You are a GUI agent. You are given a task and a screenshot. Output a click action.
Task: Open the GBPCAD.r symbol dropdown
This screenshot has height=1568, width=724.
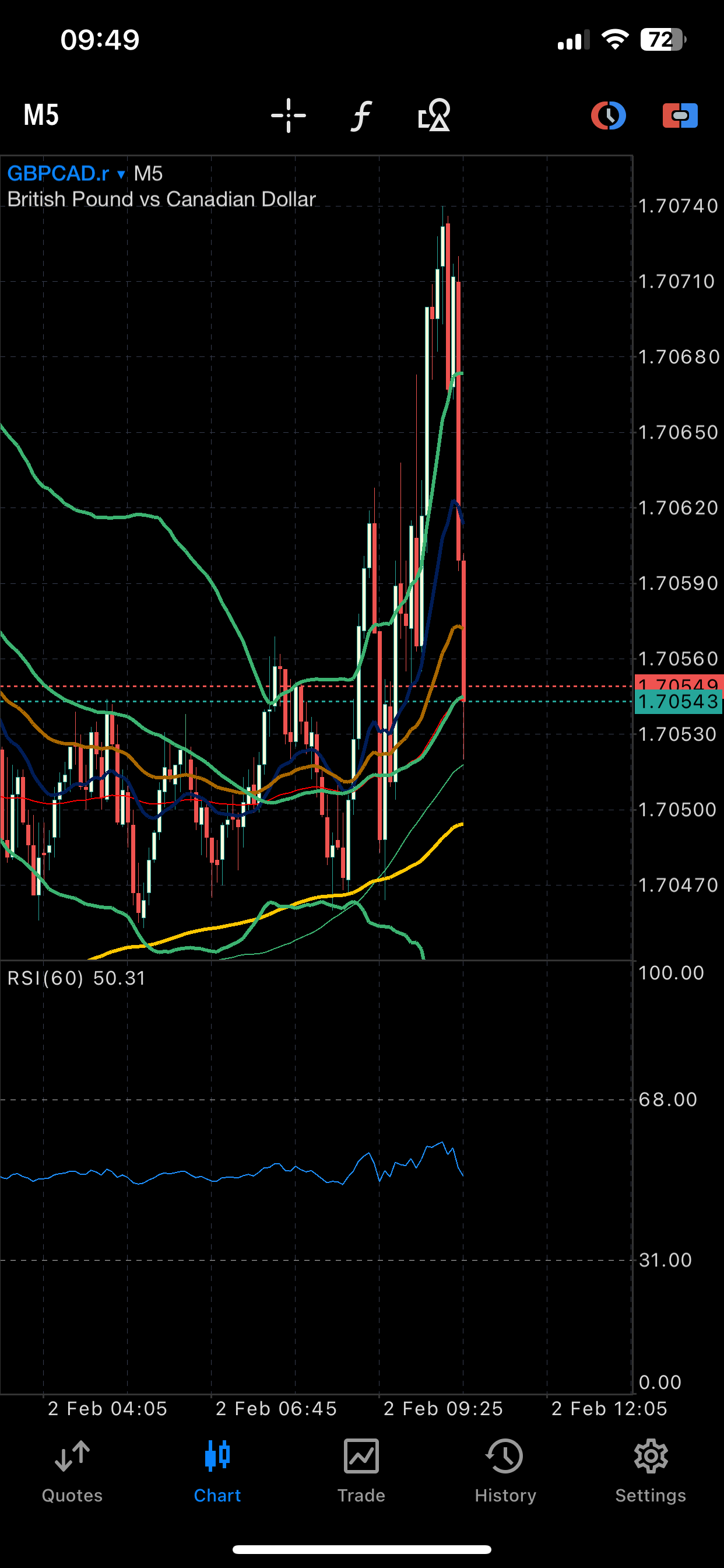[66, 173]
